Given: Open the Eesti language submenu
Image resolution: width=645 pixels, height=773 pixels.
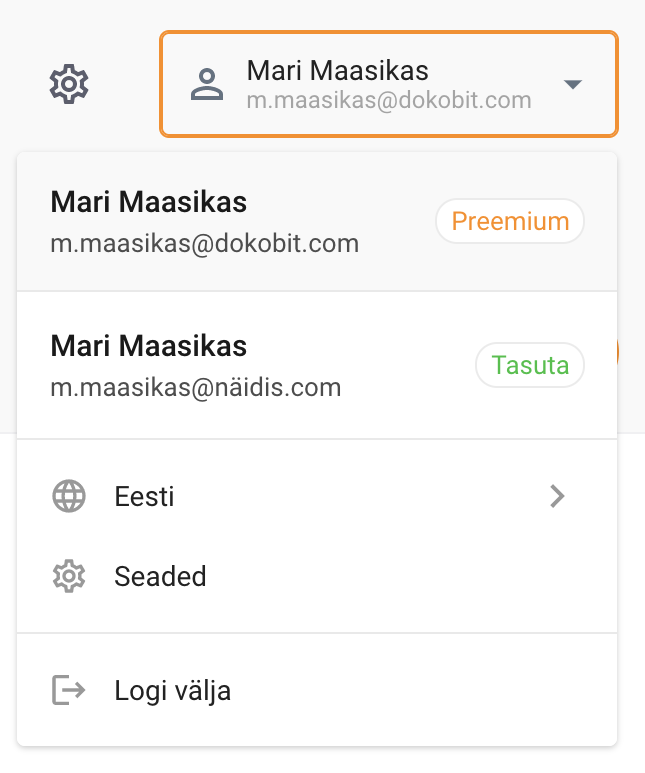Looking at the screenshot, I should [x=316, y=496].
